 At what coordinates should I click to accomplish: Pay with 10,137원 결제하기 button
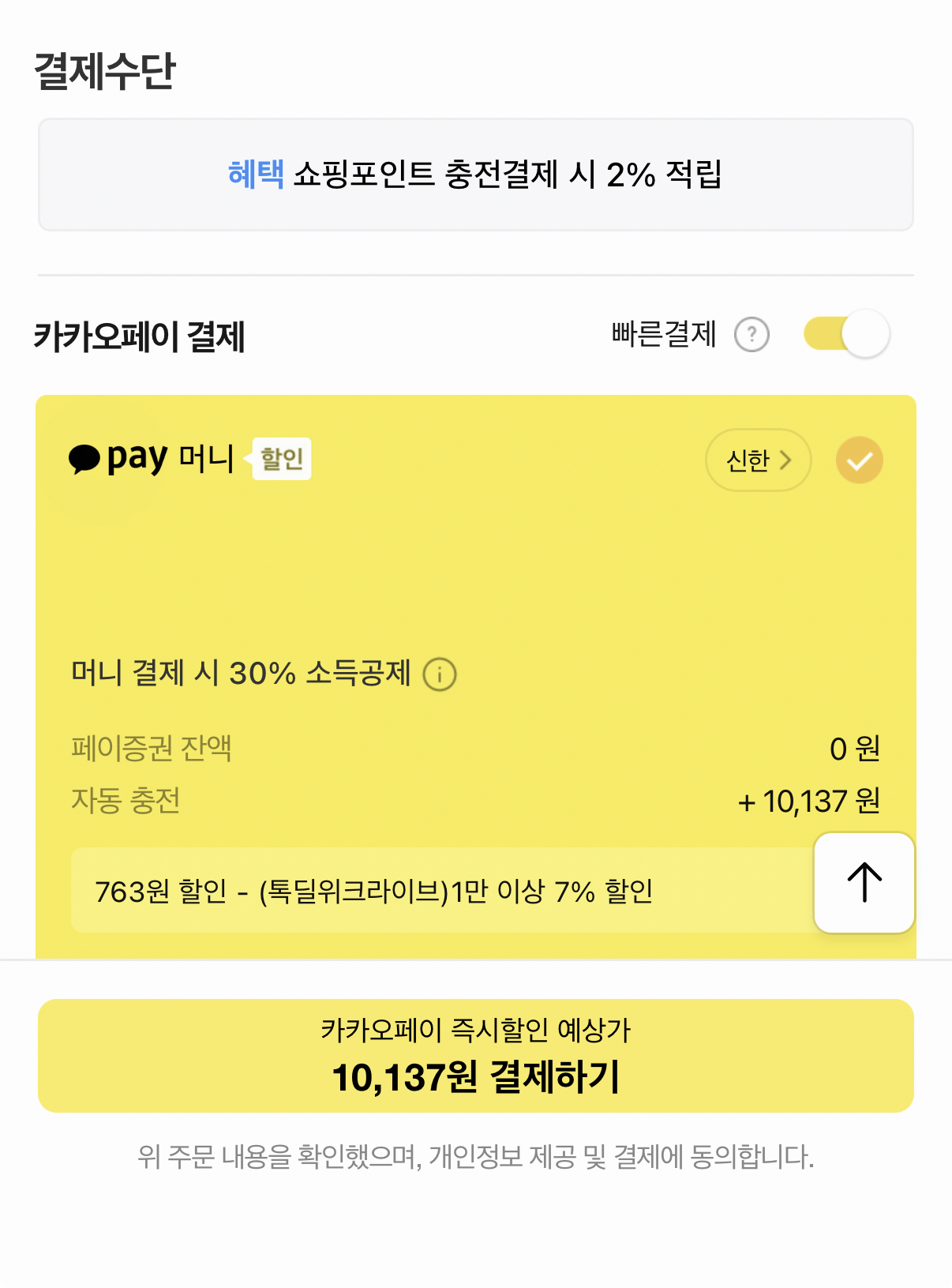coord(475,1056)
